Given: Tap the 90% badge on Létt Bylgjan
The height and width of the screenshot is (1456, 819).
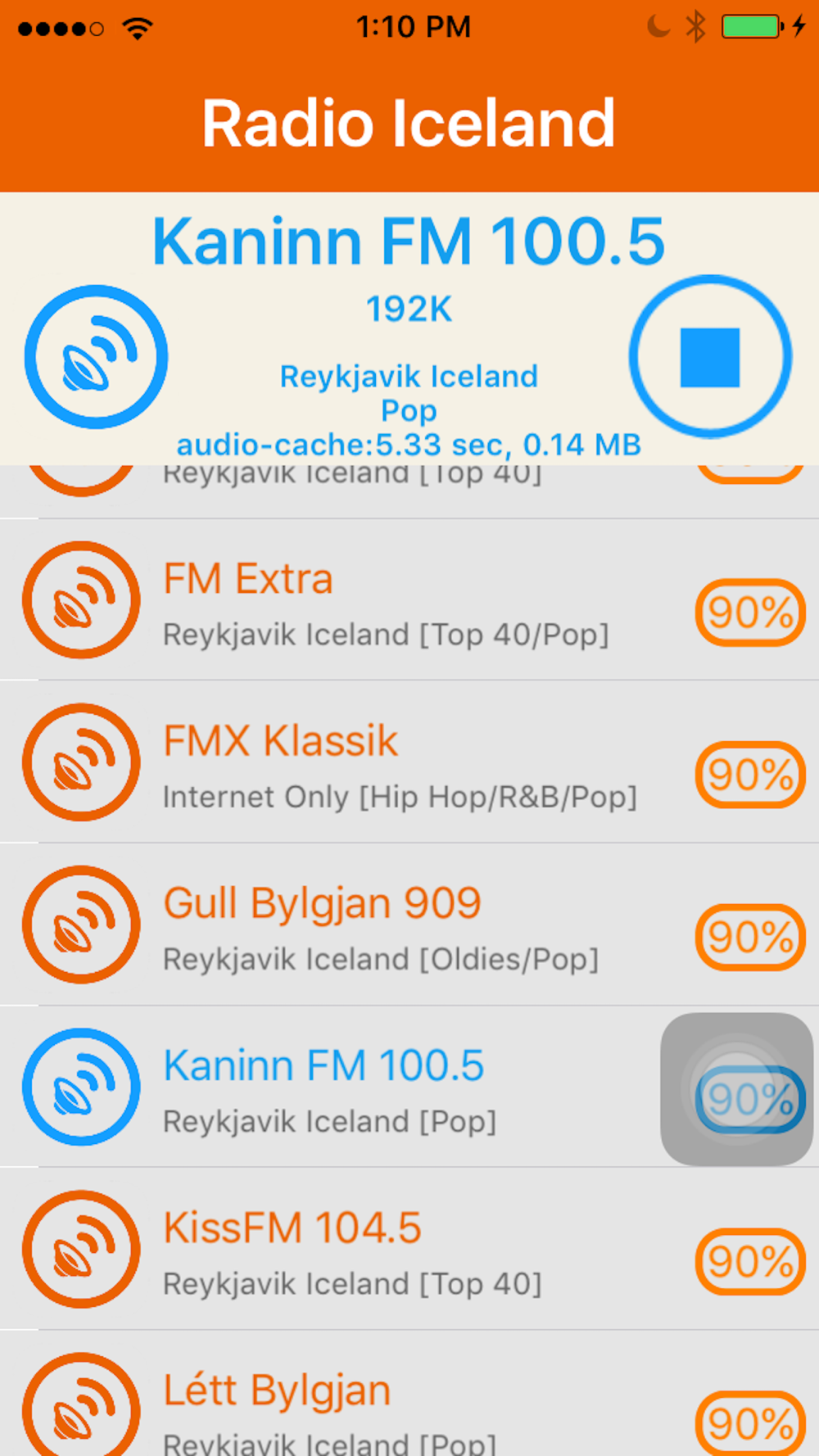Looking at the screenshot, I should click(750, 1423).
